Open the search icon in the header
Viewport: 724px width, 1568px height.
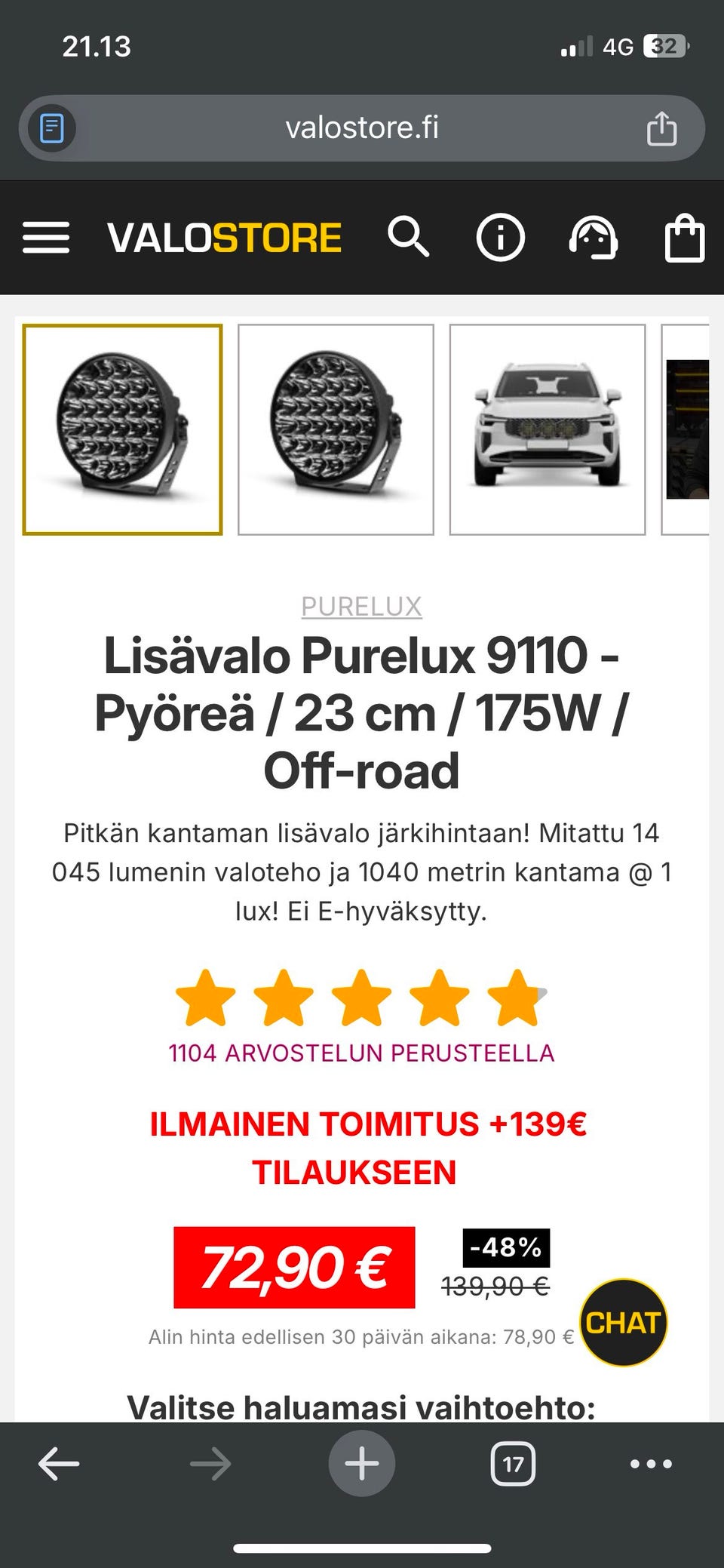(409, 237)
